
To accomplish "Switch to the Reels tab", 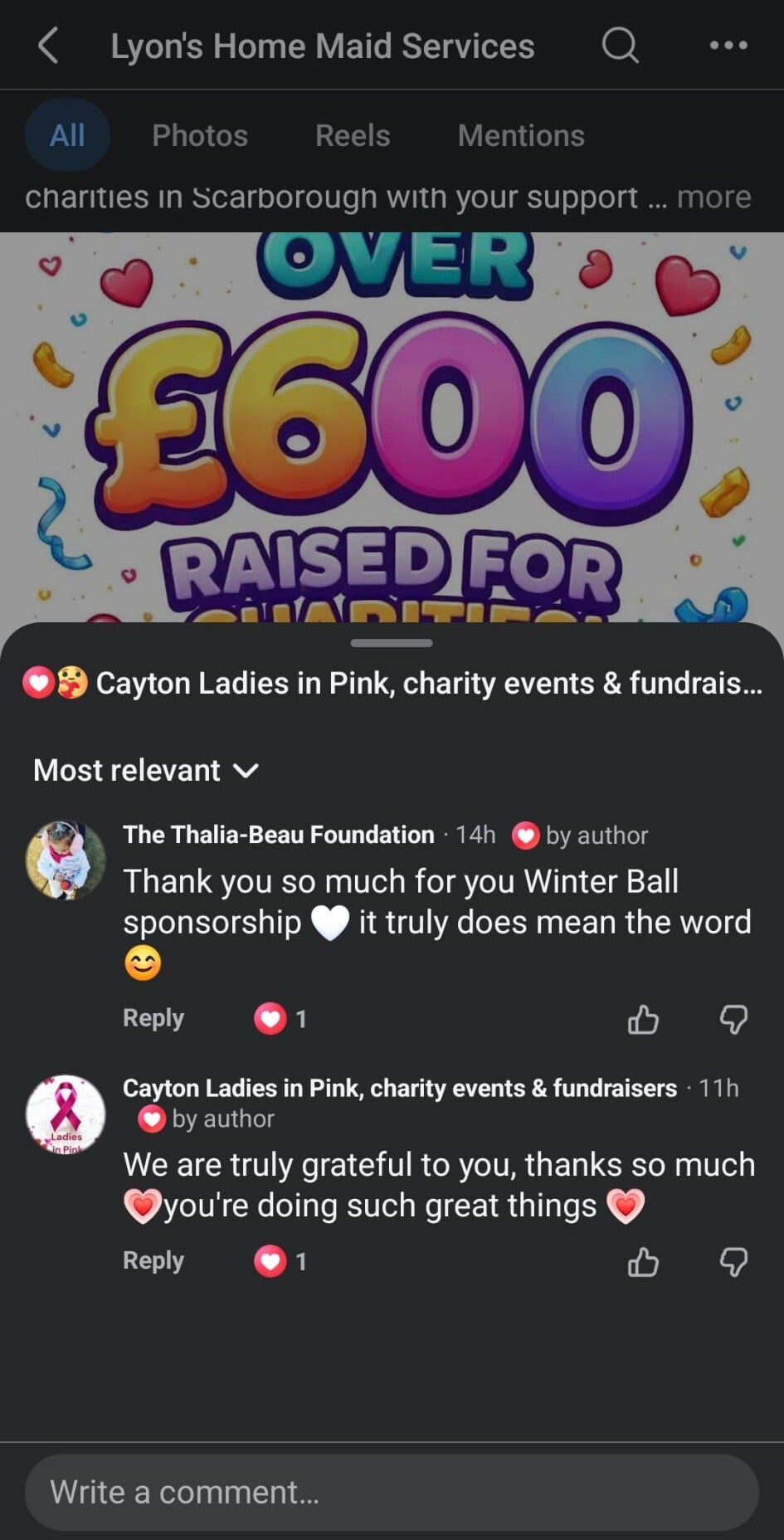I will point(353,135).
